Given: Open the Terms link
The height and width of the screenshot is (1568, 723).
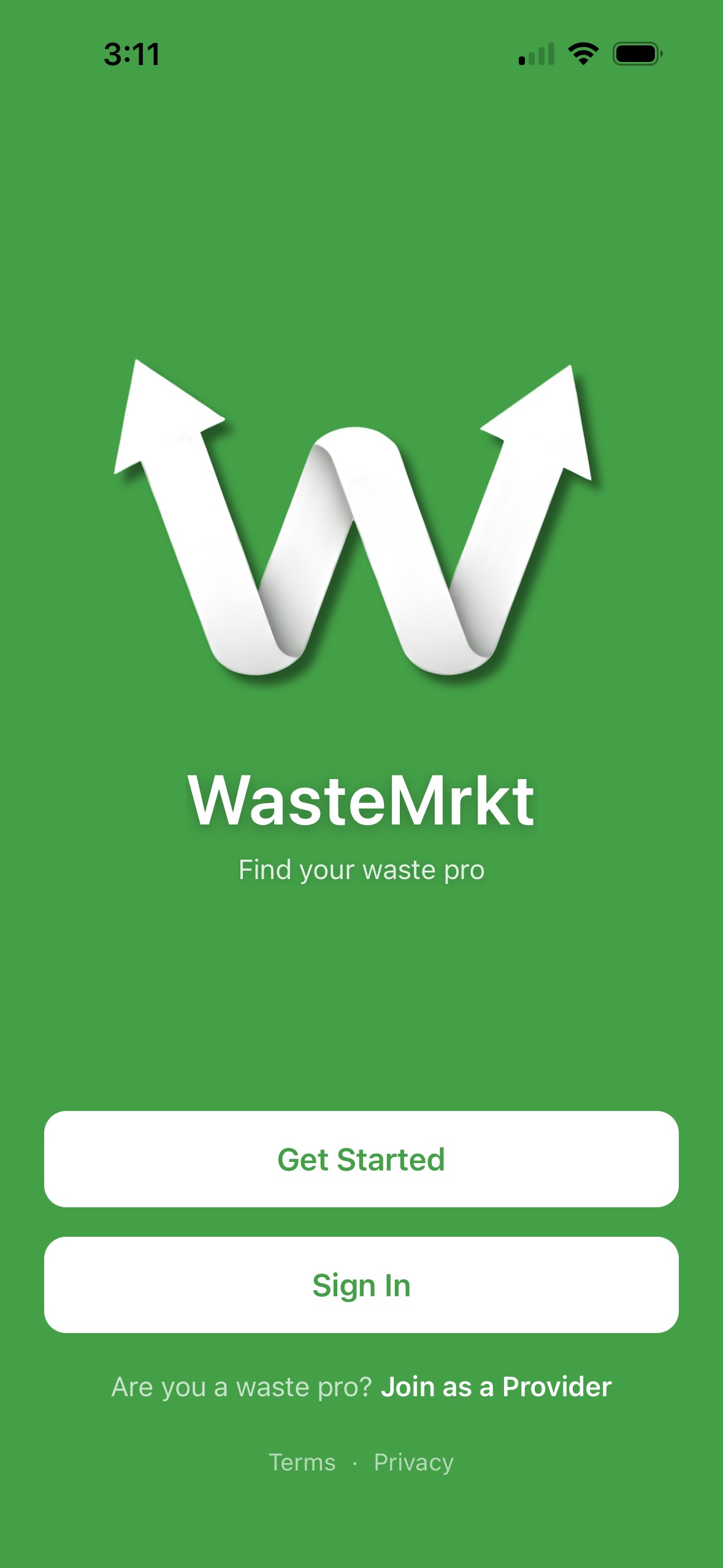Looking at the screenshot, I should 302,1462.
